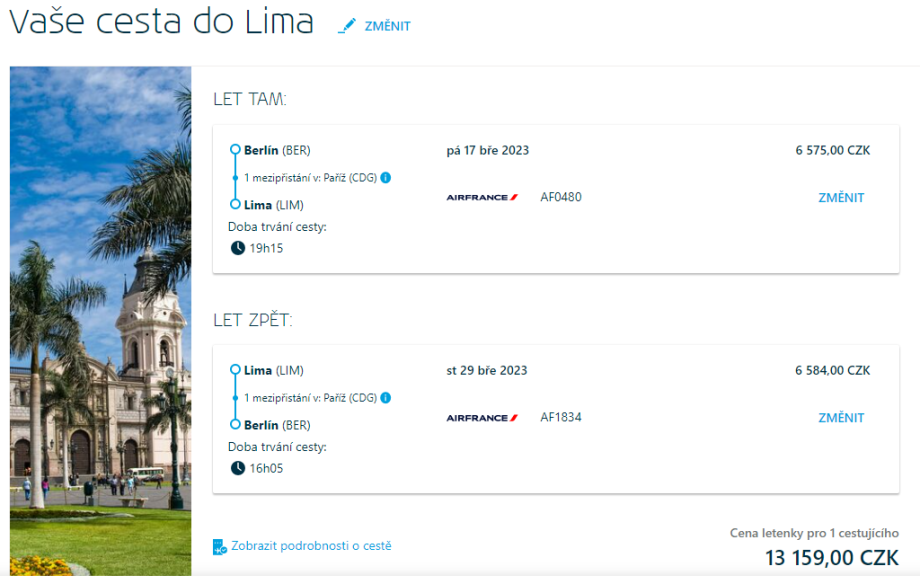The image size is (920, 584).
Task: Change the outbound flight AF0480
Action: (840, 198)
